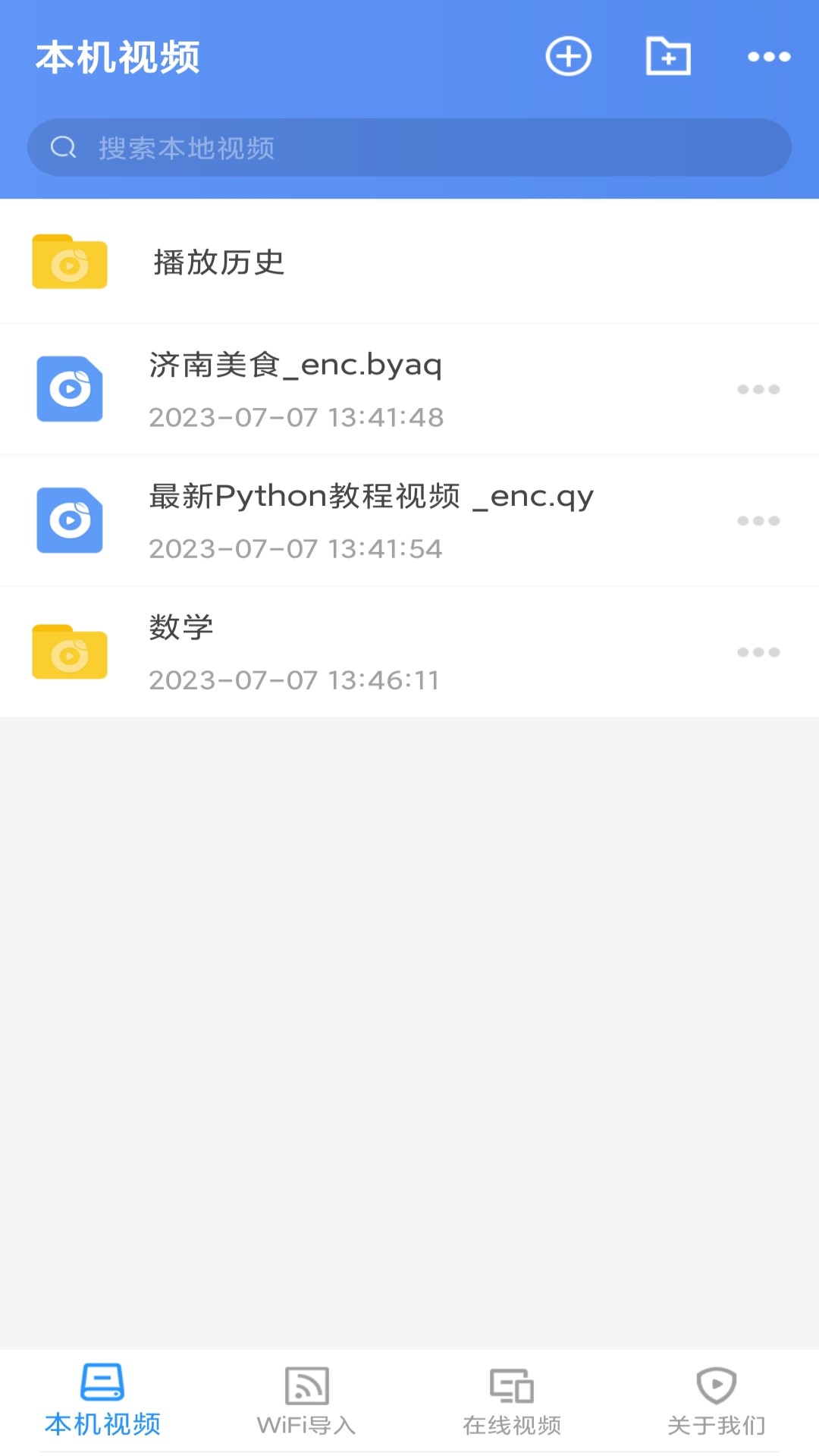Open the top overflow menu
The height and width of the screenshot is (1456, 819).
click(x=769, y=57)
